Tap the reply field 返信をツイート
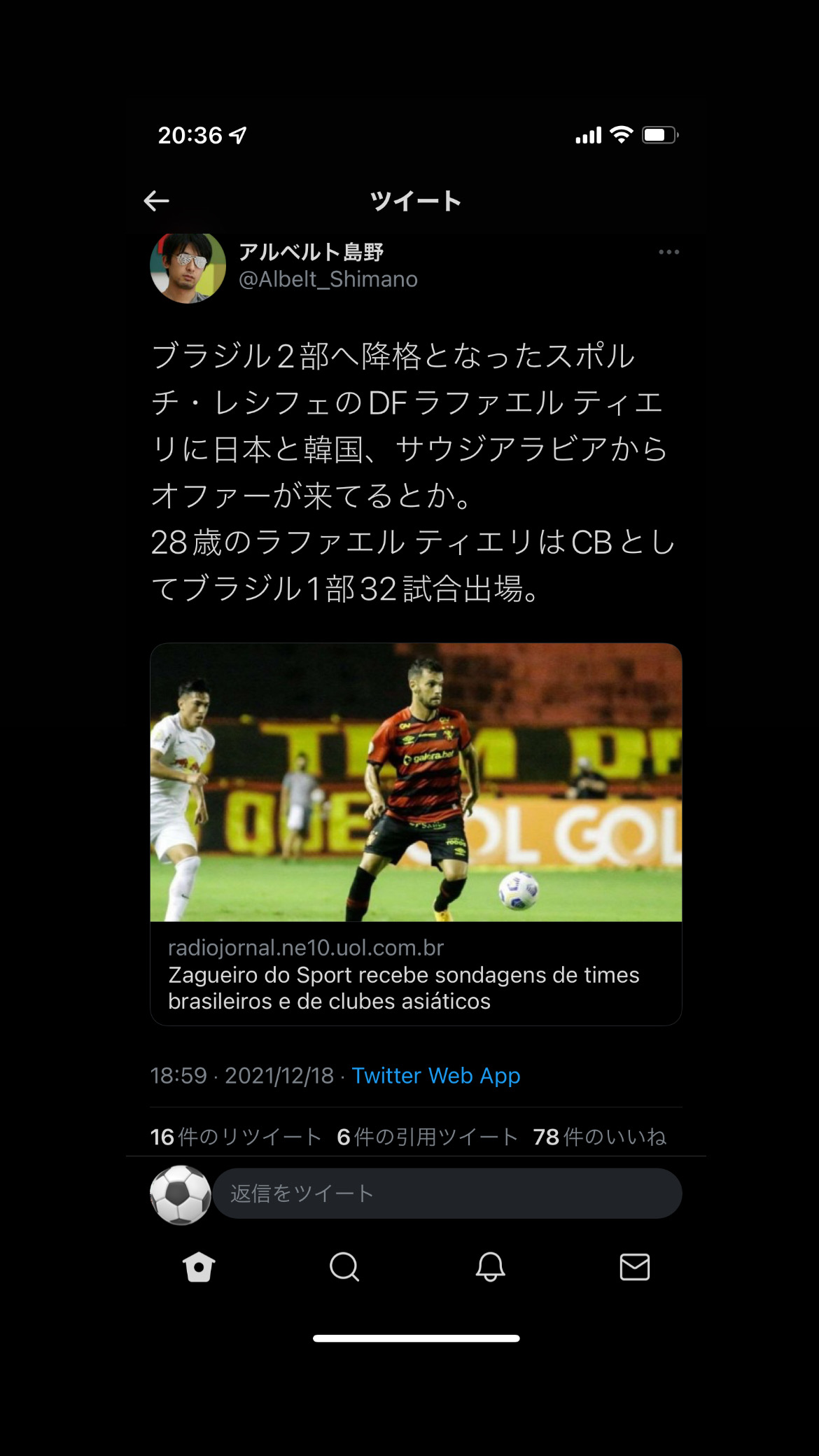This screenshot has height=1456, width=819. 447,1193
